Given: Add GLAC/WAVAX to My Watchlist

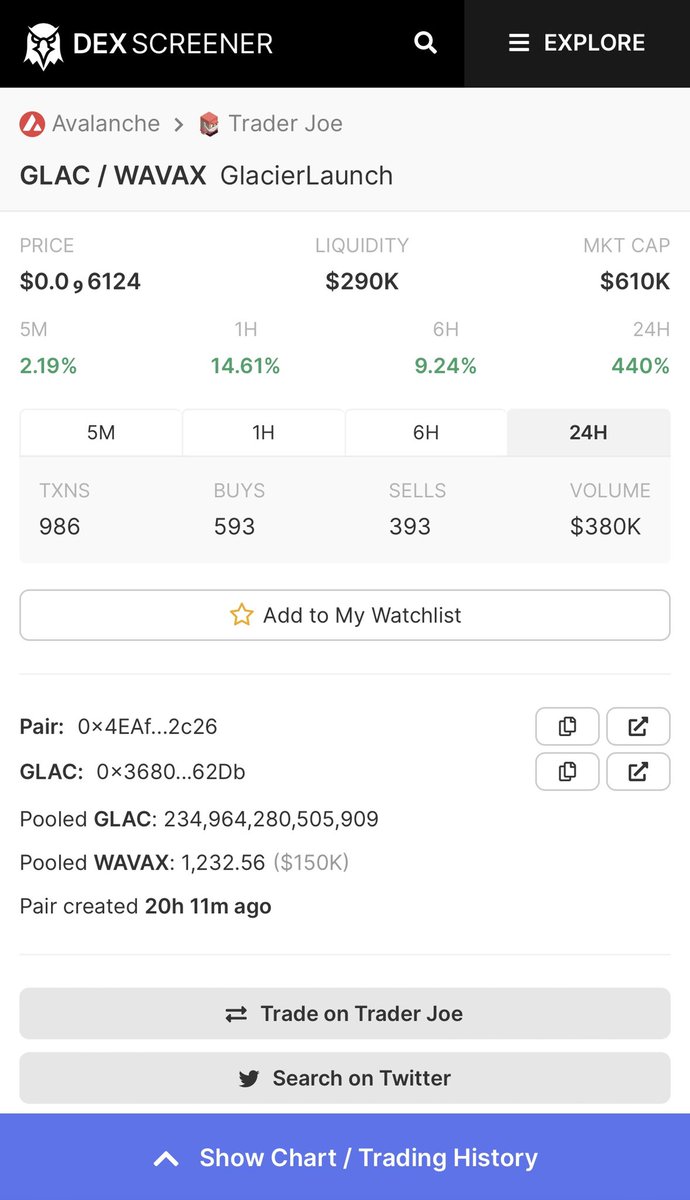Looking at the screenshot, I should point(345,615).
